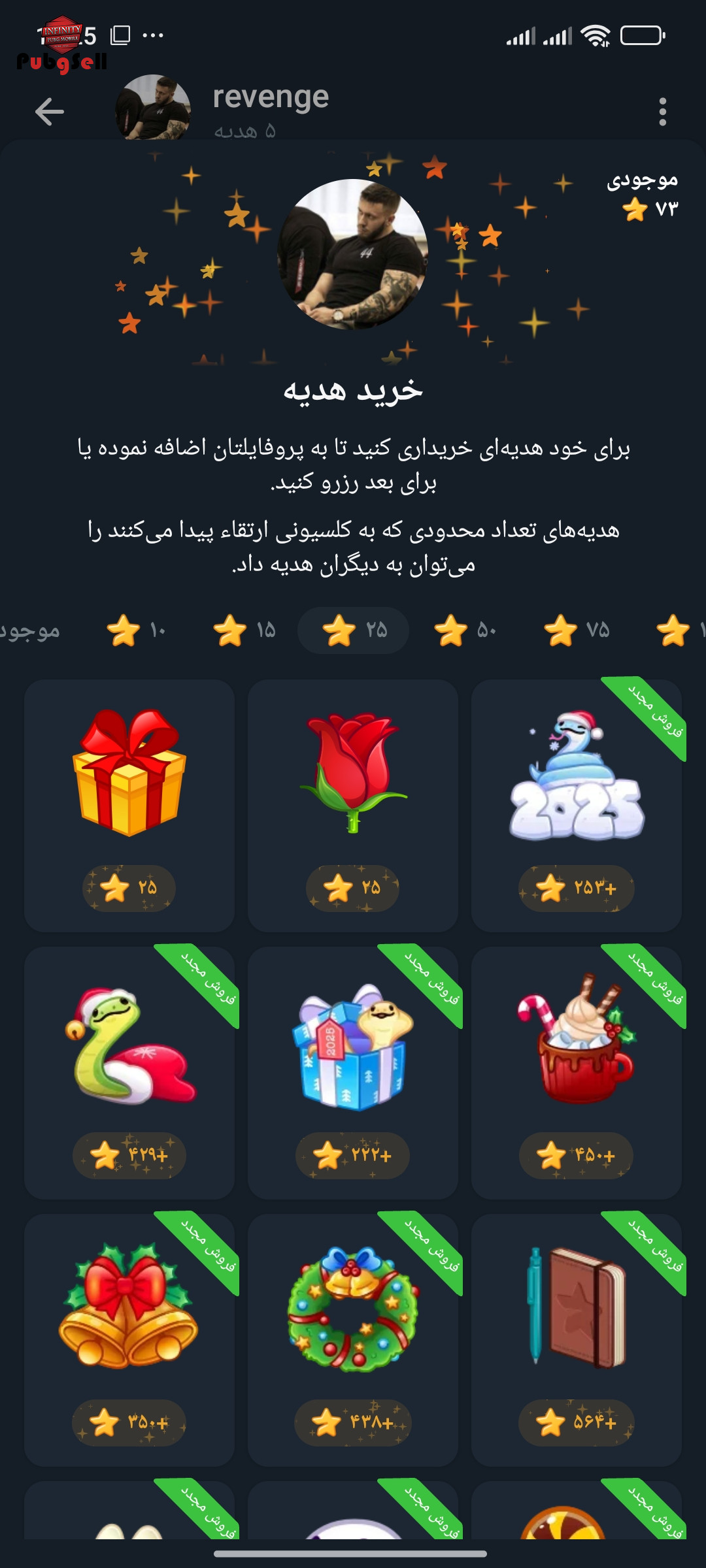Open the Christmas wreath gift
The height and width of the screenshot is (1568, 706).
pos(353,1340)
